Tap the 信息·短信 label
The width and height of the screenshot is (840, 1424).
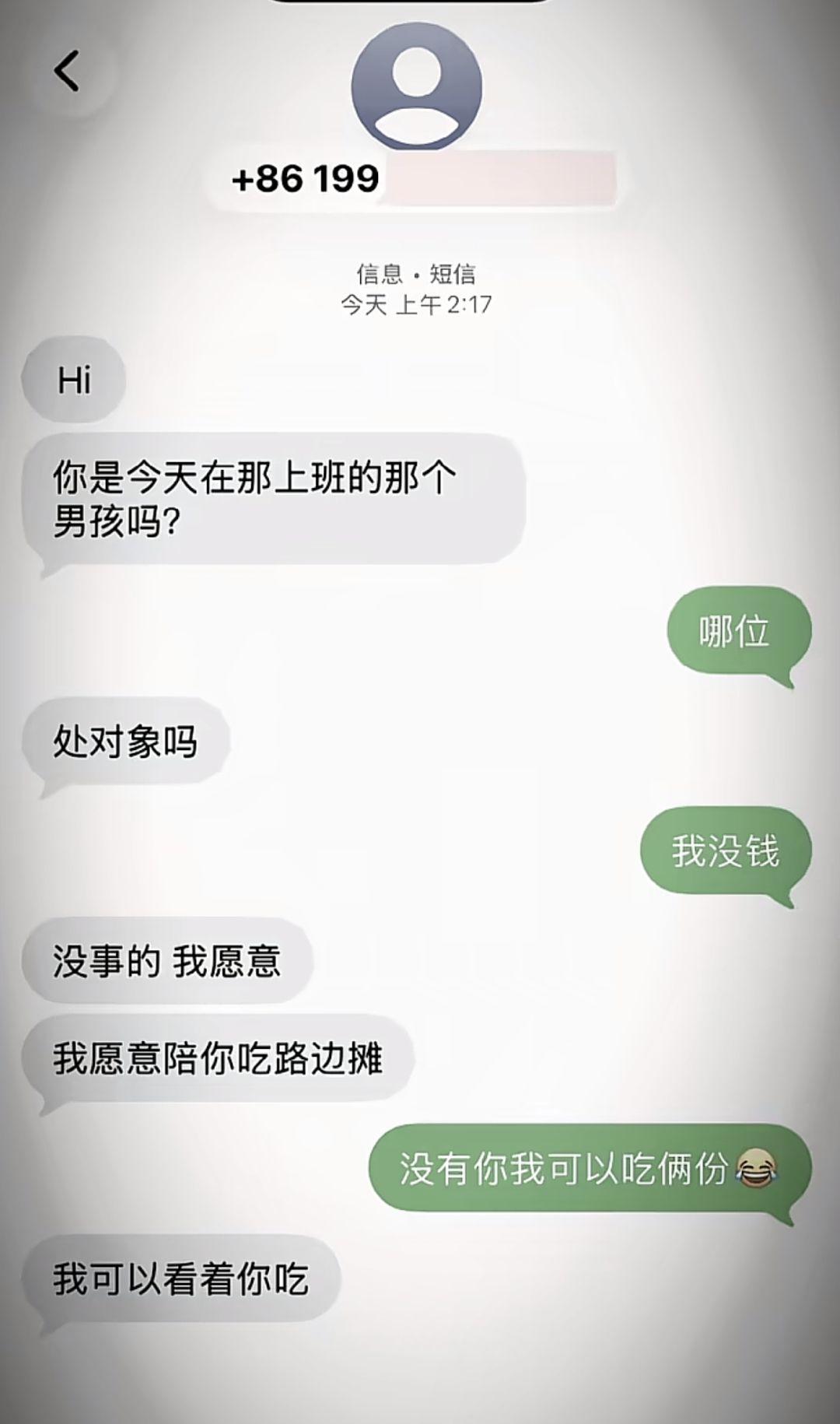click(x=418, y=274)
